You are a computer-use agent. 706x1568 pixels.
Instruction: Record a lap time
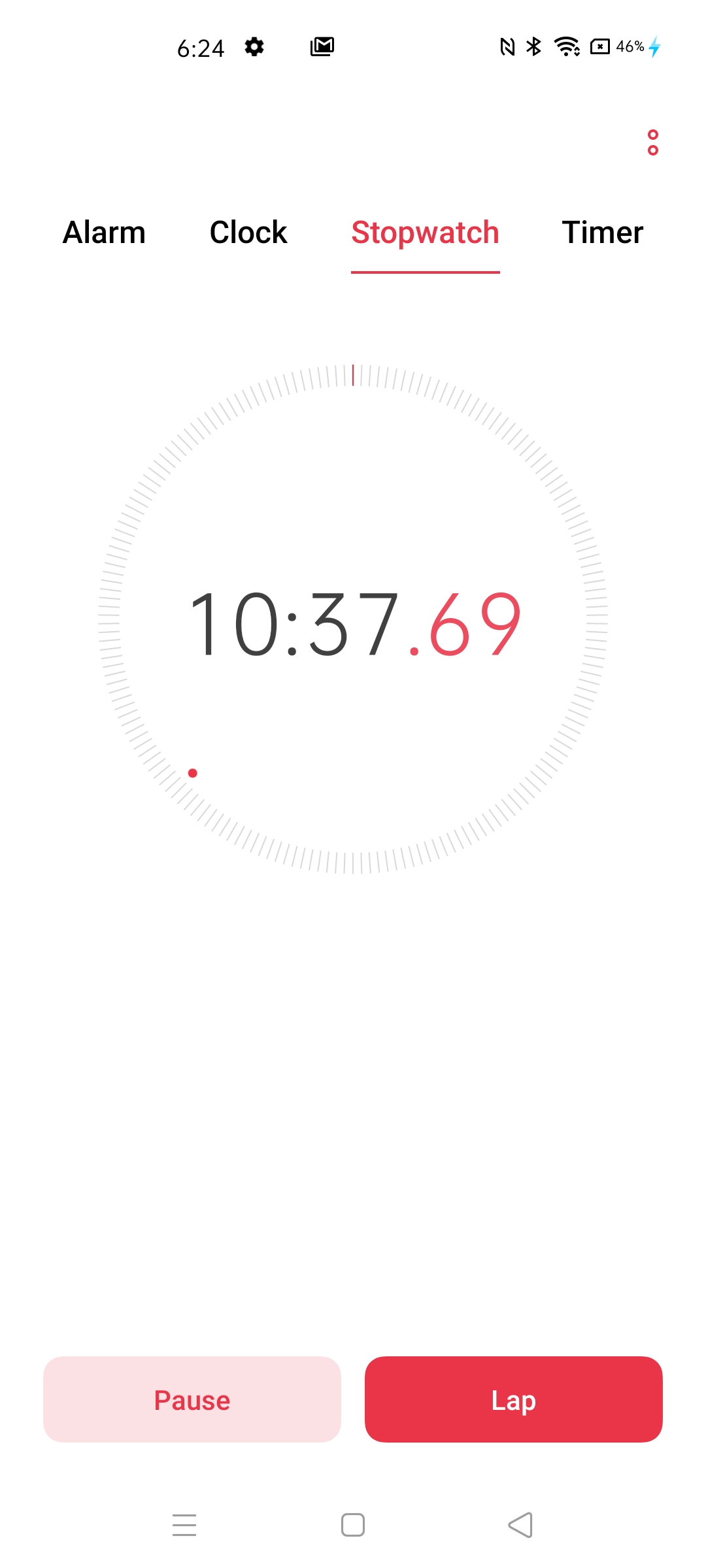click(x=514, y=1399)
